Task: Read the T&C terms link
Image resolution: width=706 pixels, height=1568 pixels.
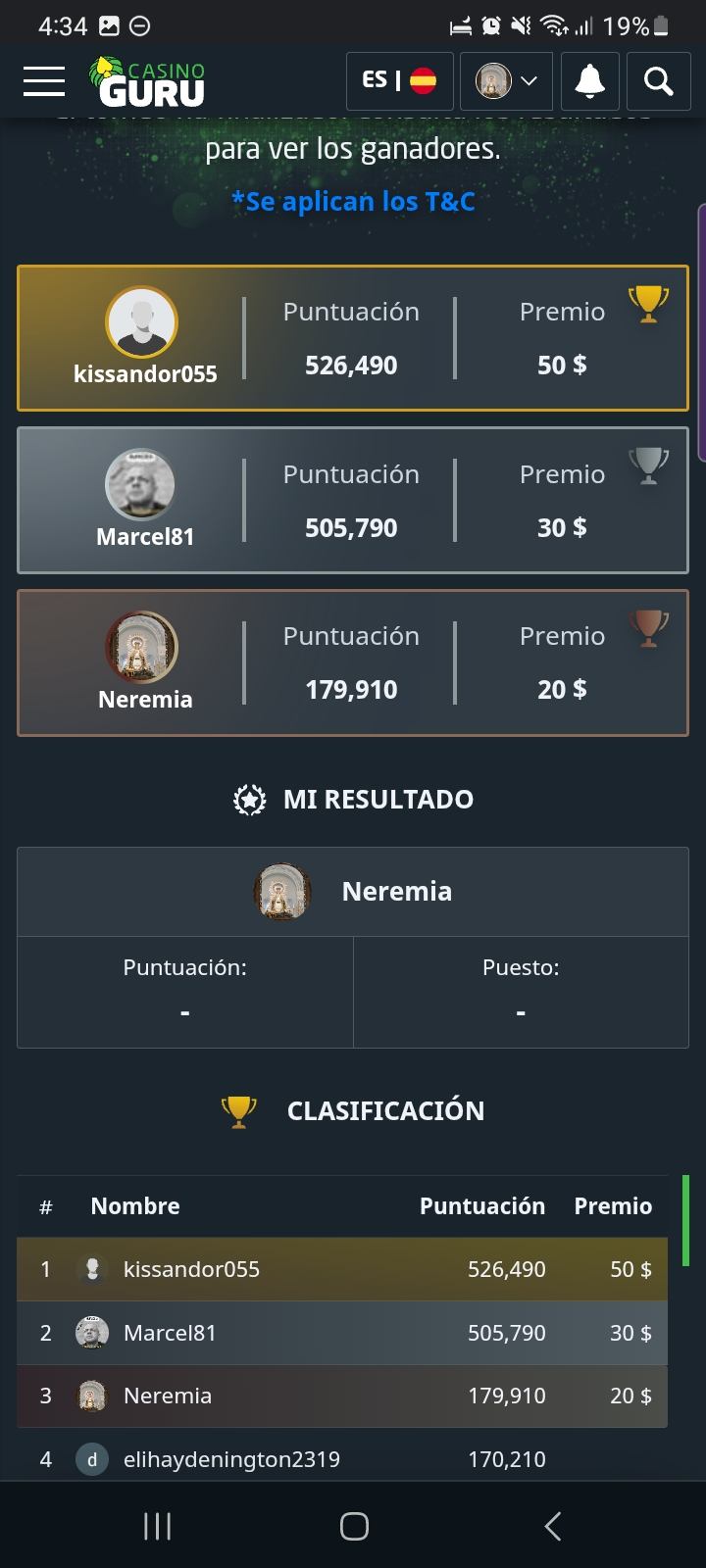Action: click(353, 202)
